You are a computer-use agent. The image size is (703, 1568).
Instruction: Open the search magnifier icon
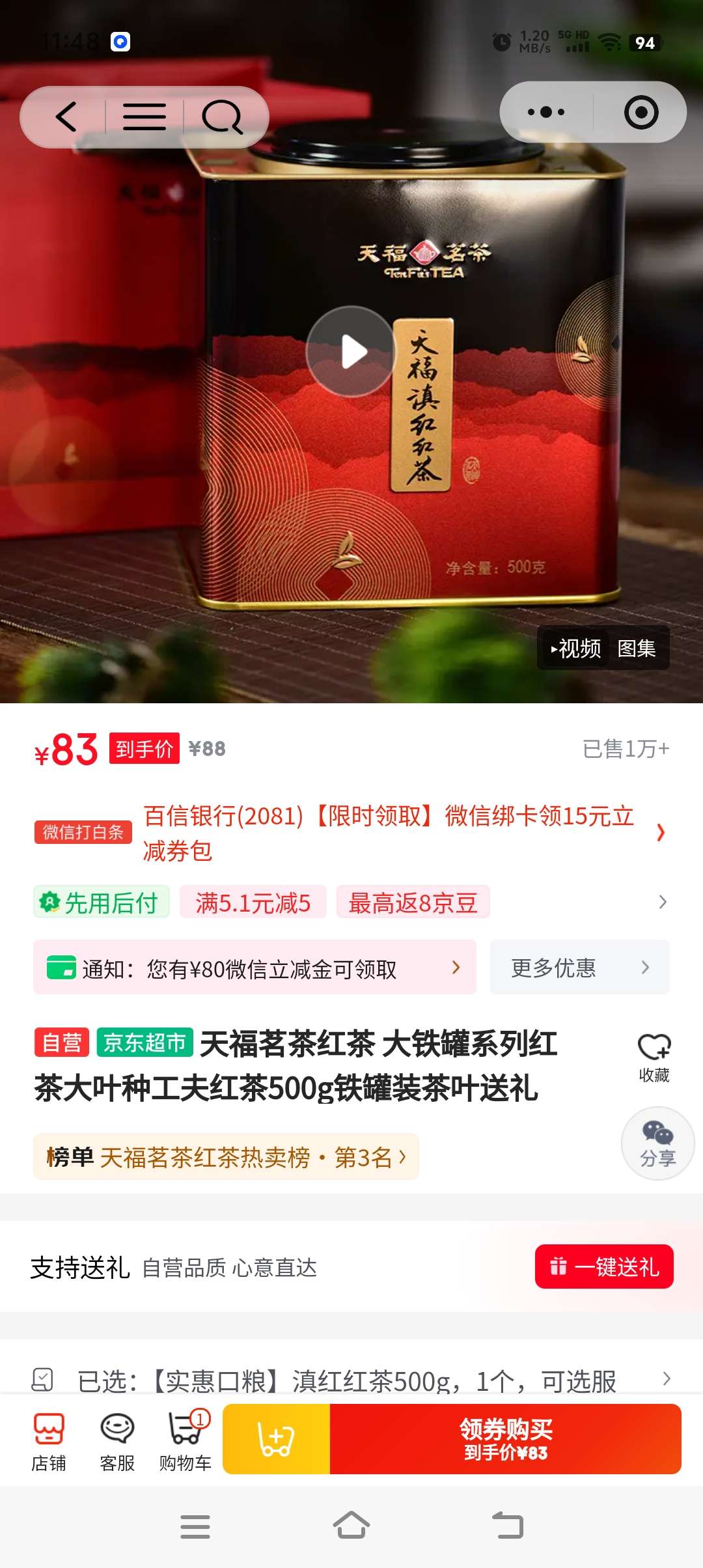coord(222,117)
